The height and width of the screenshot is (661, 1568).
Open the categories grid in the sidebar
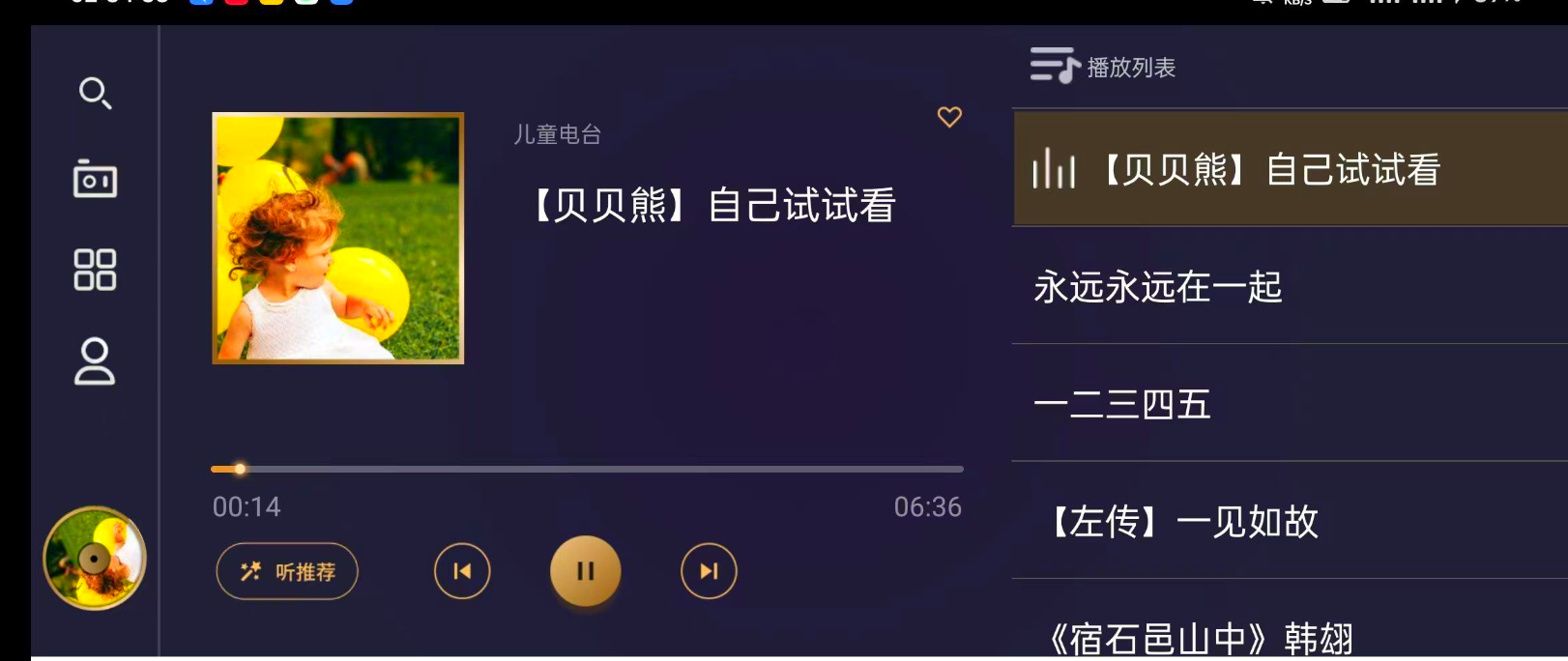pyautogui.click(x=95, y=270)
